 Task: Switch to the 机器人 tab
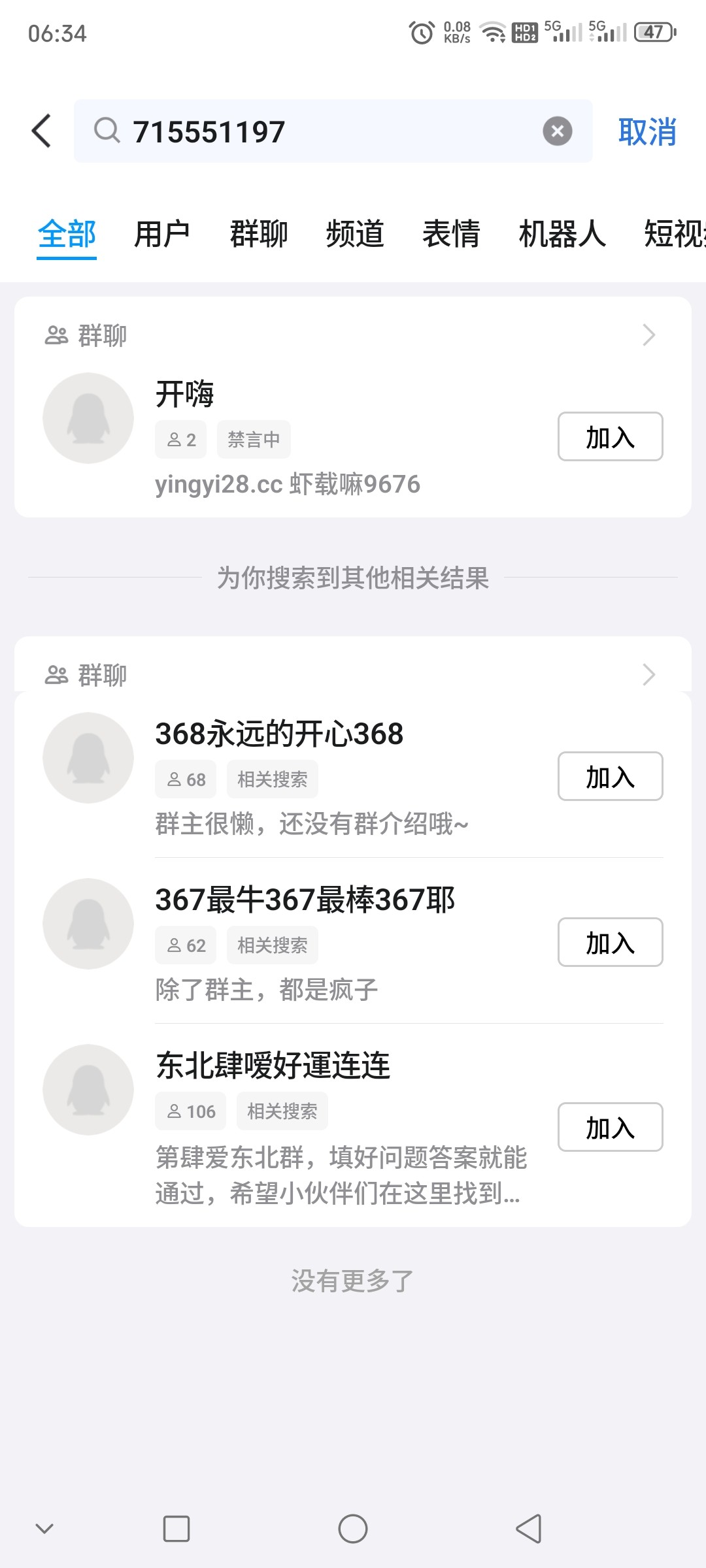pyautogui.click(x=562, y=234)
